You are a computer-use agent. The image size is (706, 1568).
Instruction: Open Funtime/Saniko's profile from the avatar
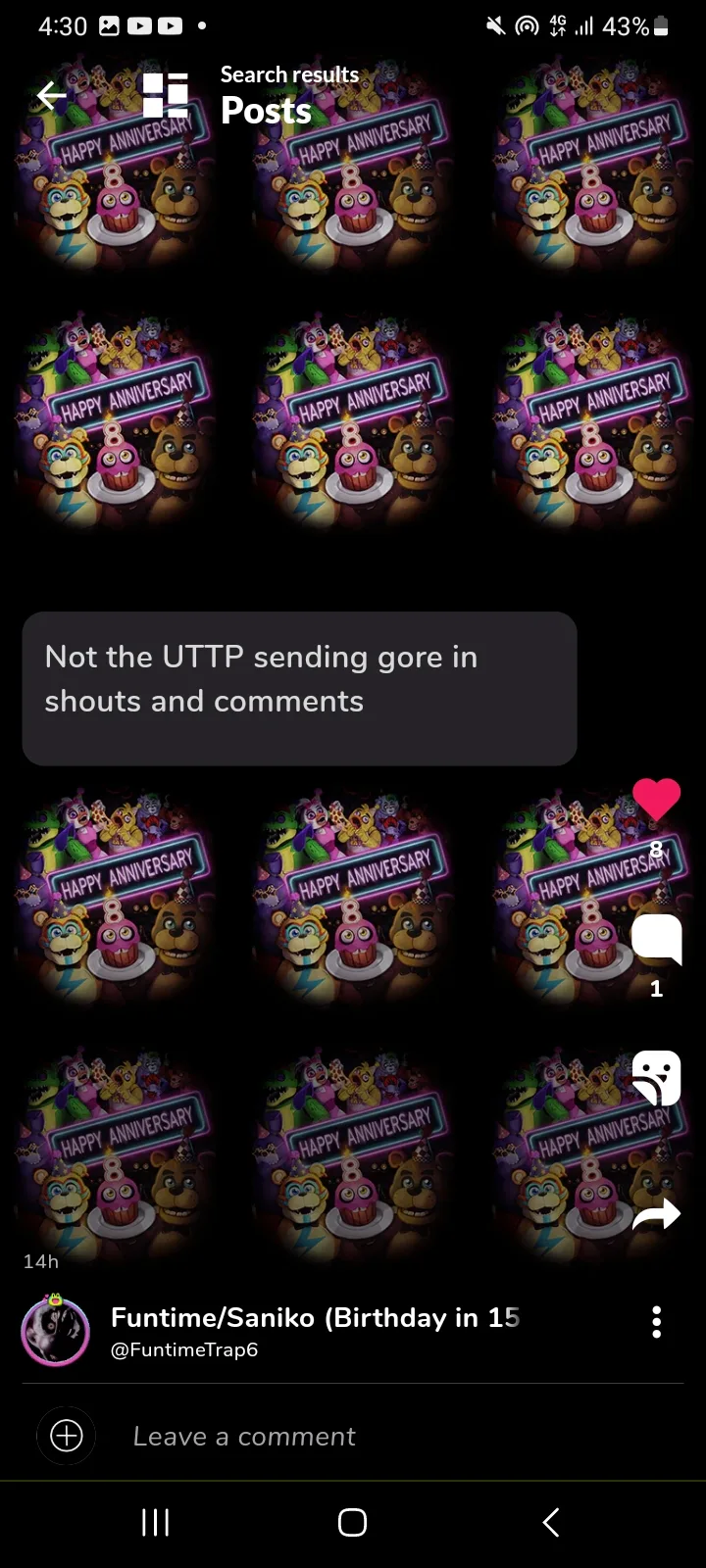tap(56, 1330)
